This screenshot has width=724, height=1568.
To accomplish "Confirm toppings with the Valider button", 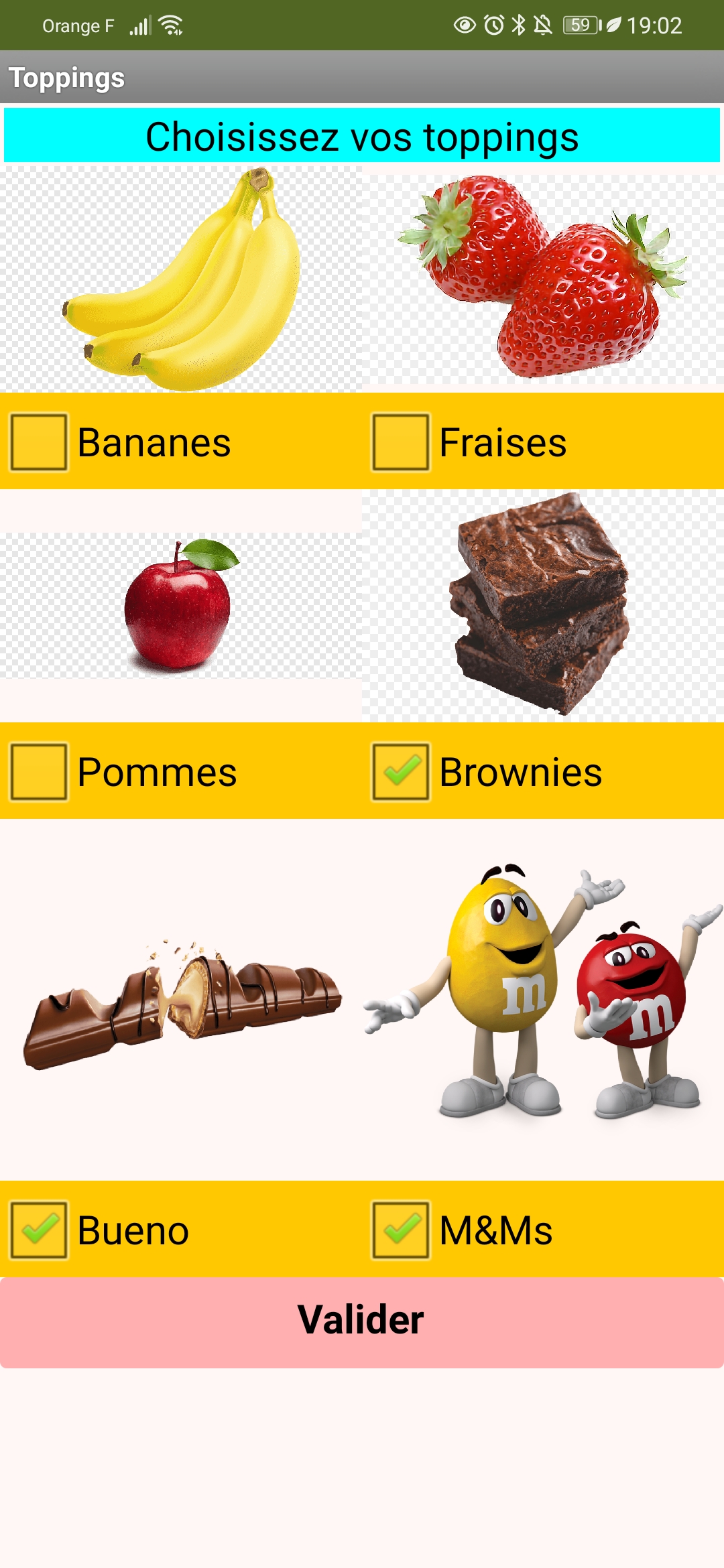I will tap(362, 1321).
